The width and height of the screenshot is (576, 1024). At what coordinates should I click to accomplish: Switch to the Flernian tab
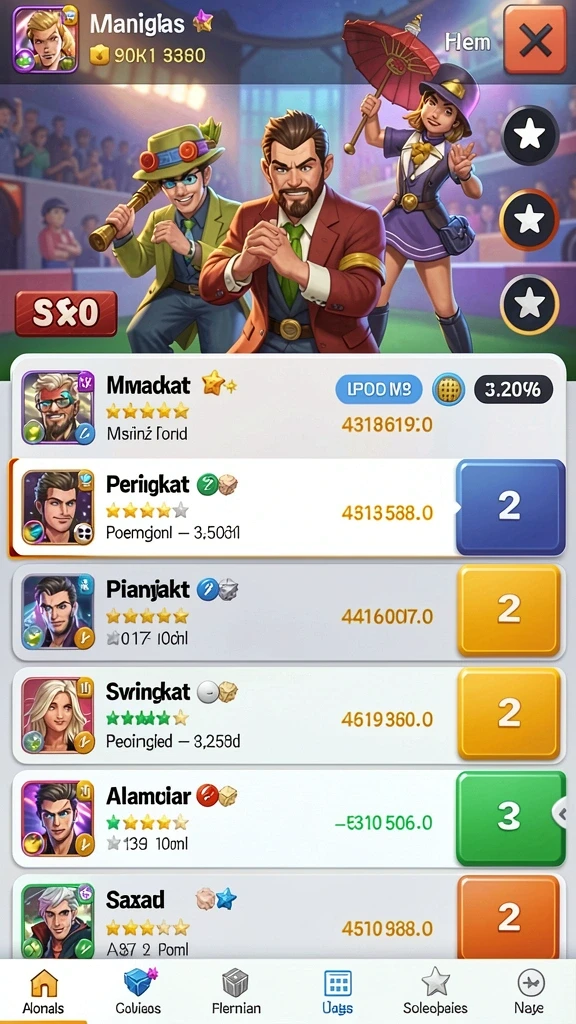tap(236, 991)
